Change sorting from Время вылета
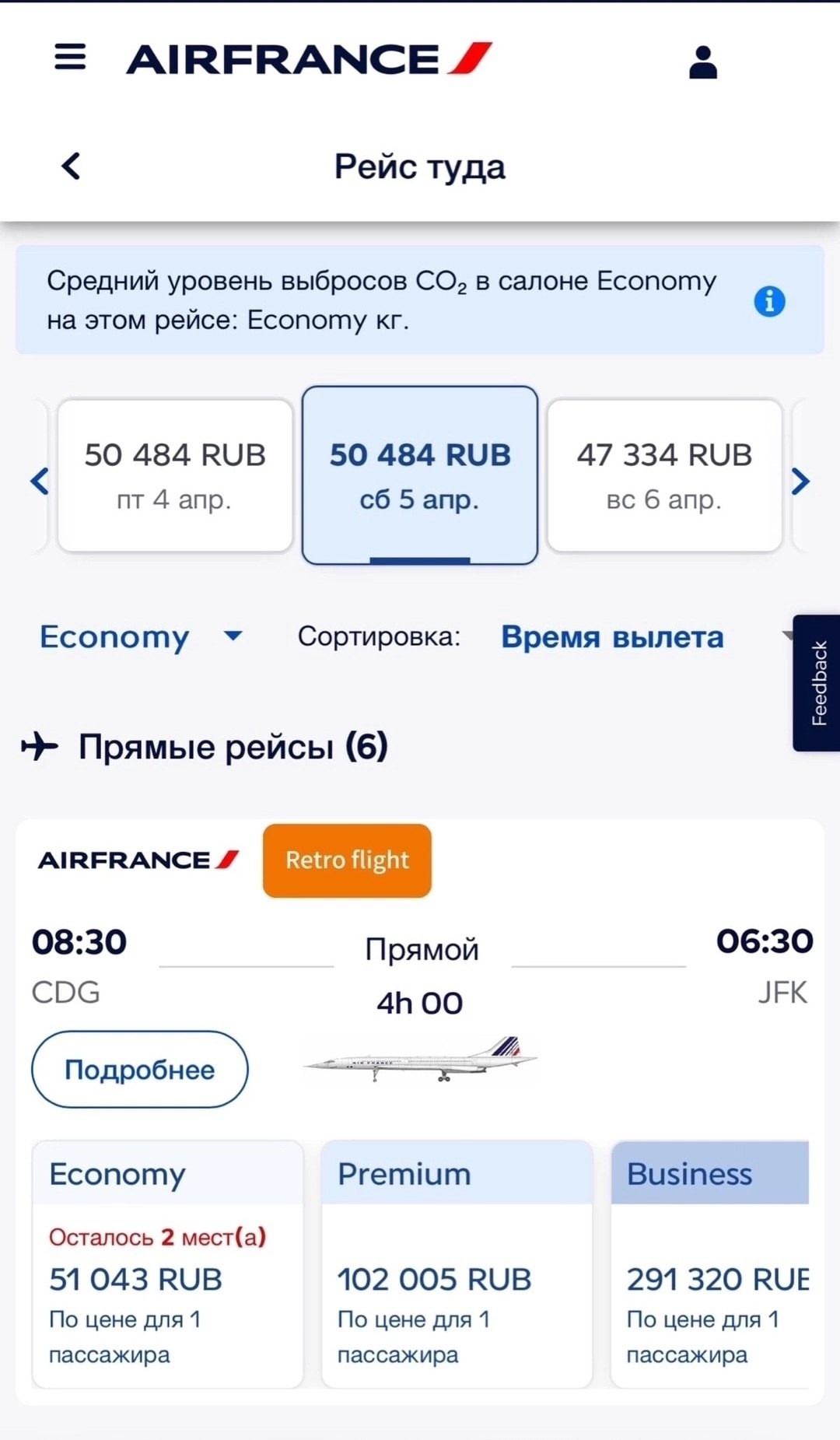This screenshot has width=840, height=1440. click(x=613, y=637)
